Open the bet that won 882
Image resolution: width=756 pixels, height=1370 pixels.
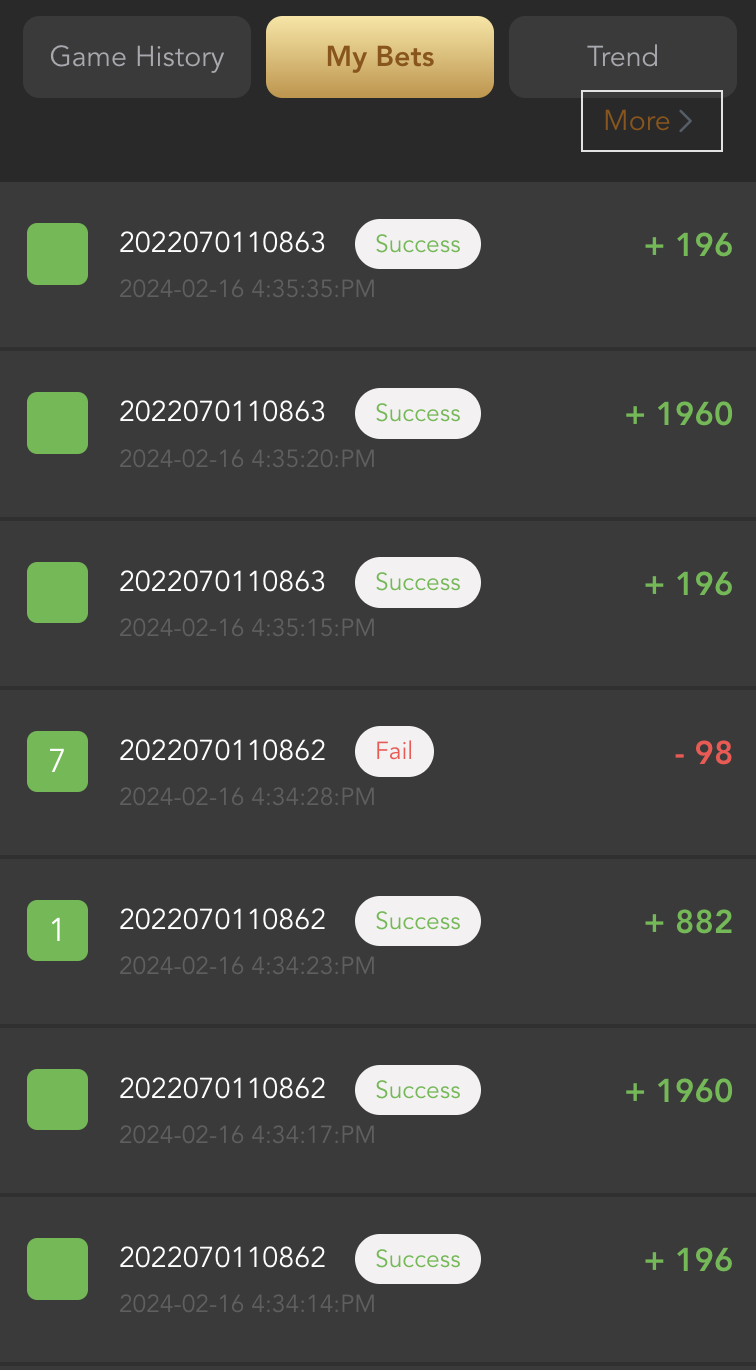click(378, 941)
